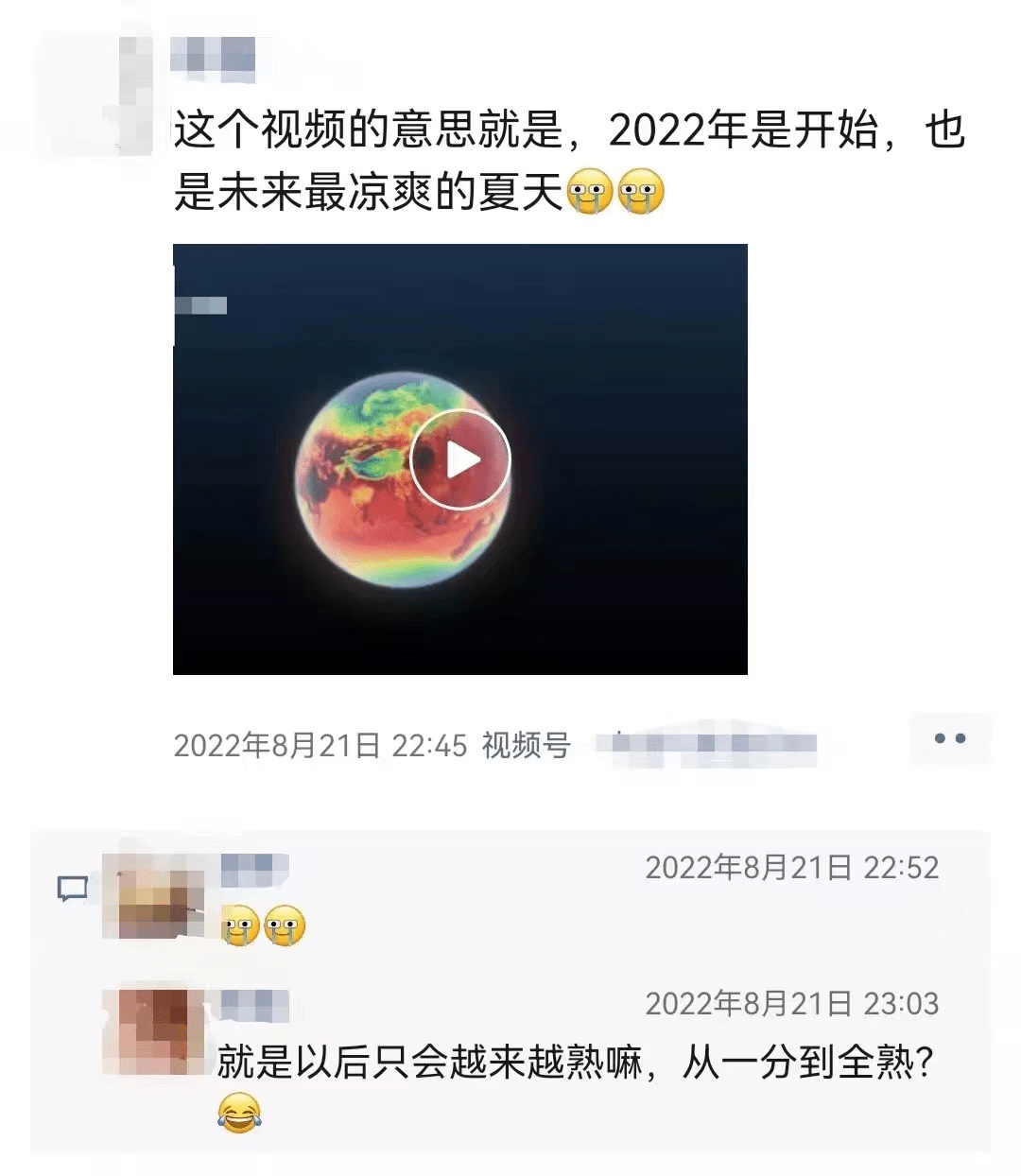1021x1176 pixels.
Task: Play the Earth temperature video
Action: 460,460
